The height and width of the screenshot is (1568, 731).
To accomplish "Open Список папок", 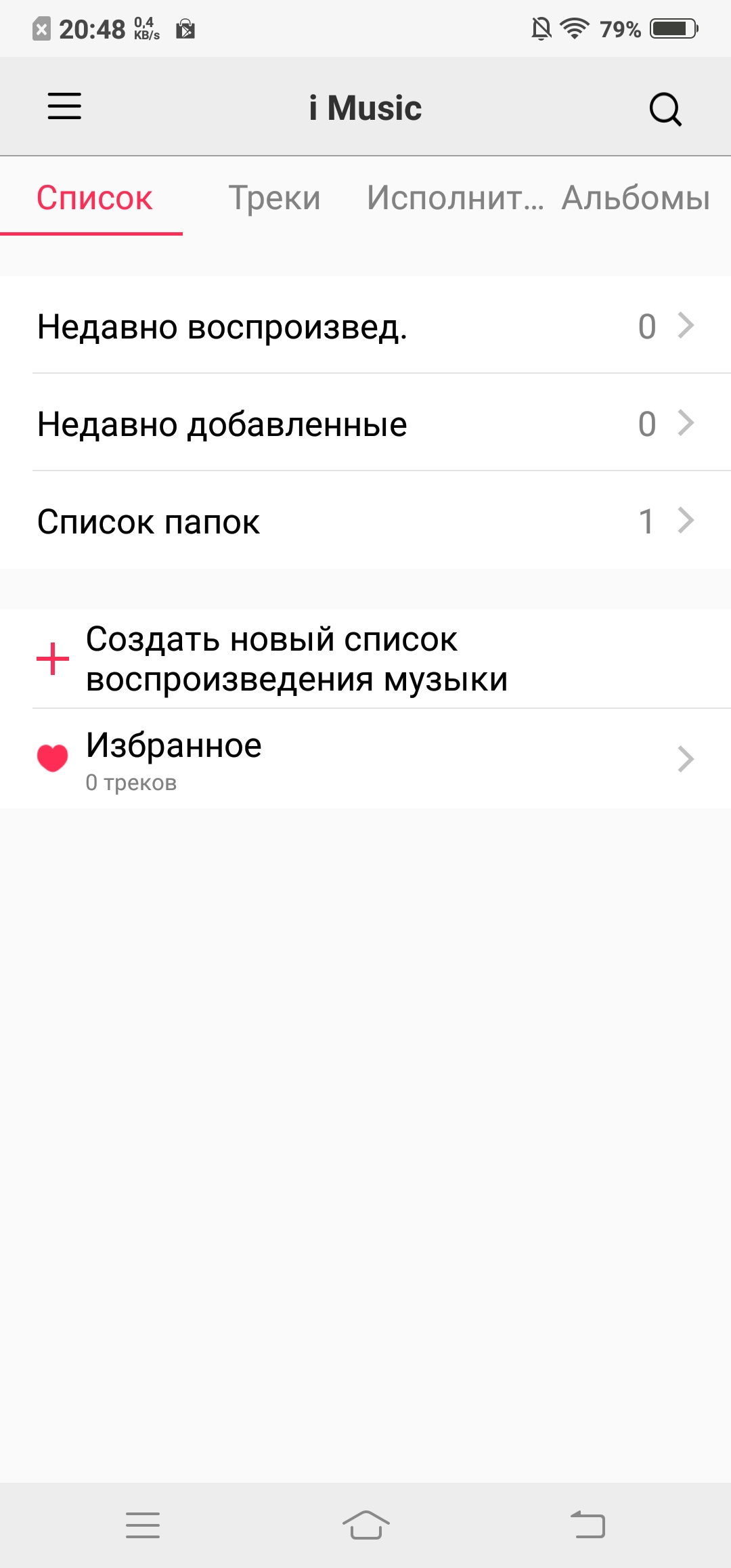I will (x=365, y=521).
